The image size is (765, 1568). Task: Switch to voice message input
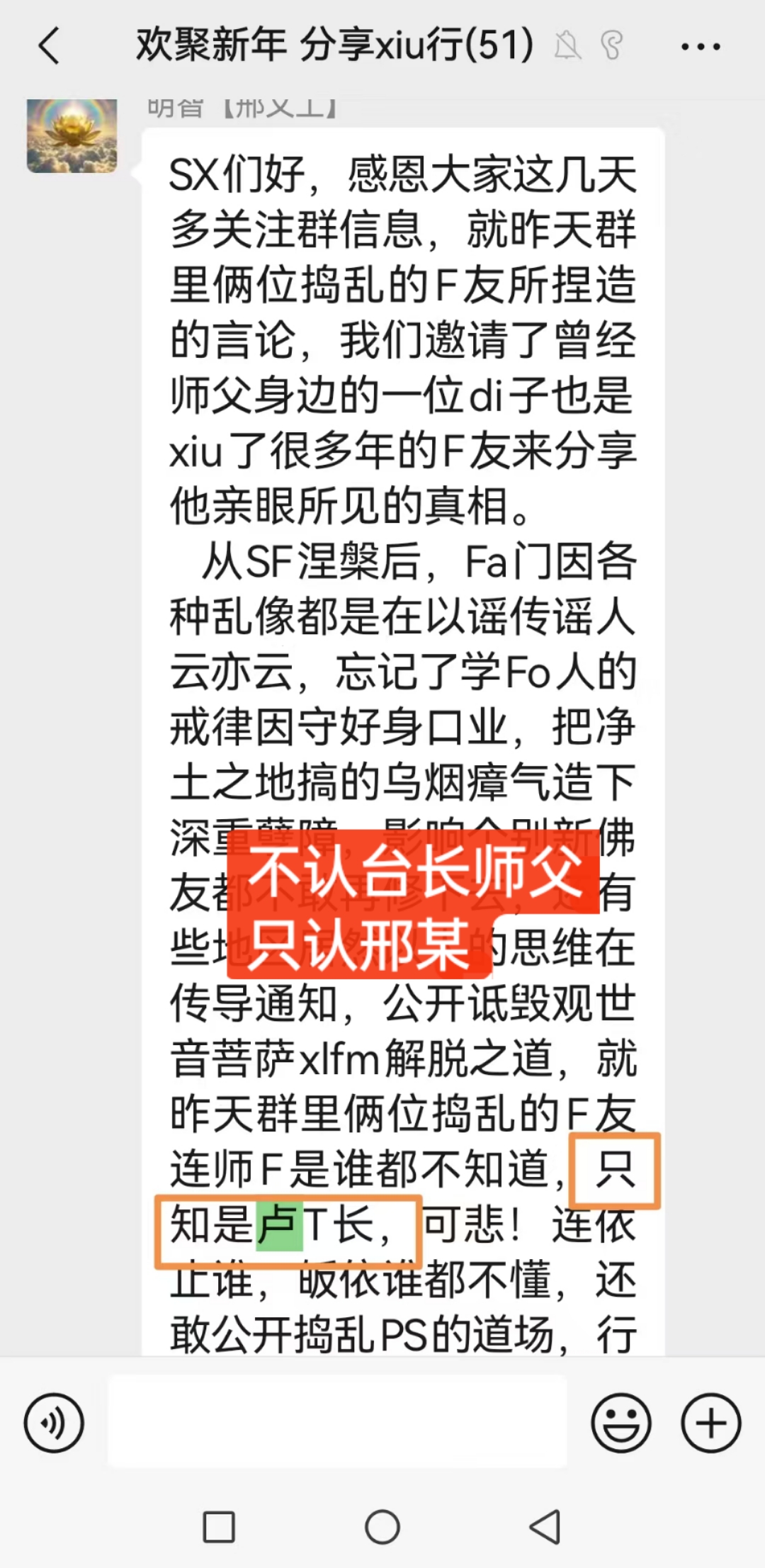pyautogui.click(x=54, y=1423)
